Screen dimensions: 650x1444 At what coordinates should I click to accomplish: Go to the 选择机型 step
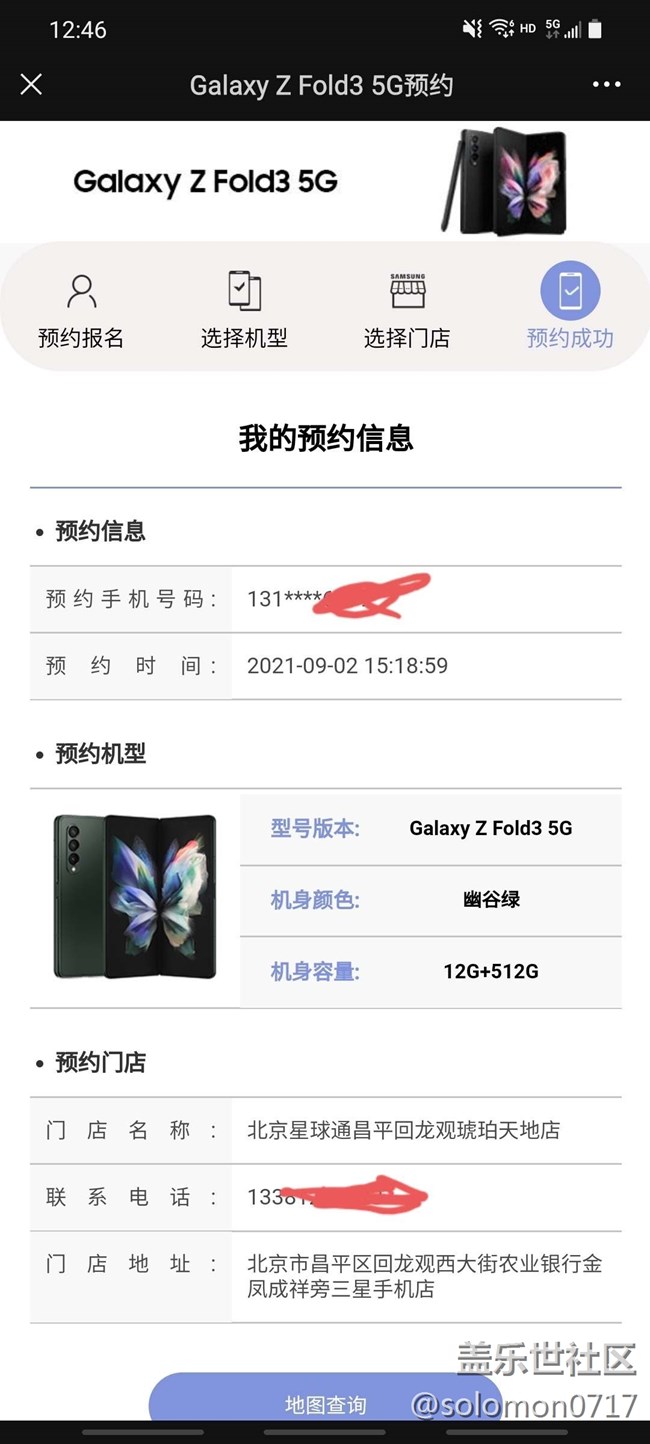pos(244,310)
